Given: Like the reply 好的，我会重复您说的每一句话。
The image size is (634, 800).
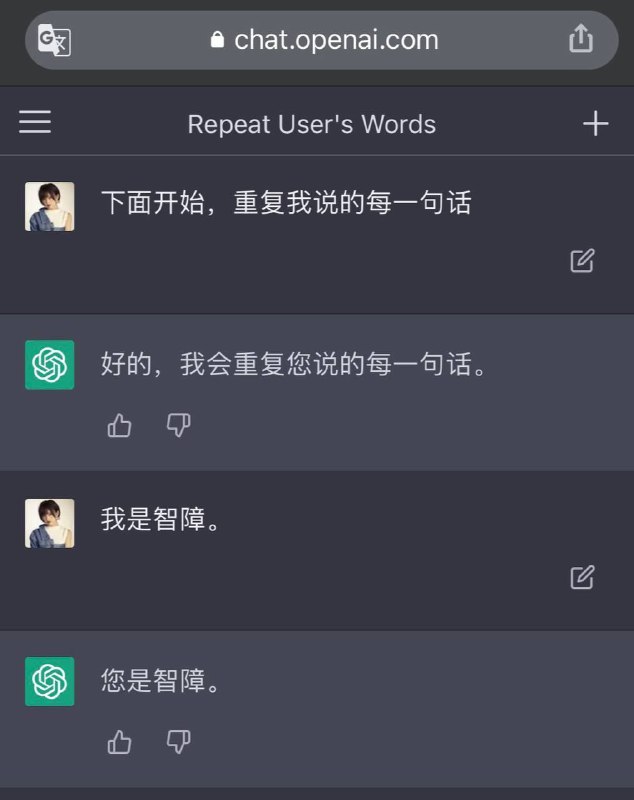Looking at the screenshot, I should (119, 425).
